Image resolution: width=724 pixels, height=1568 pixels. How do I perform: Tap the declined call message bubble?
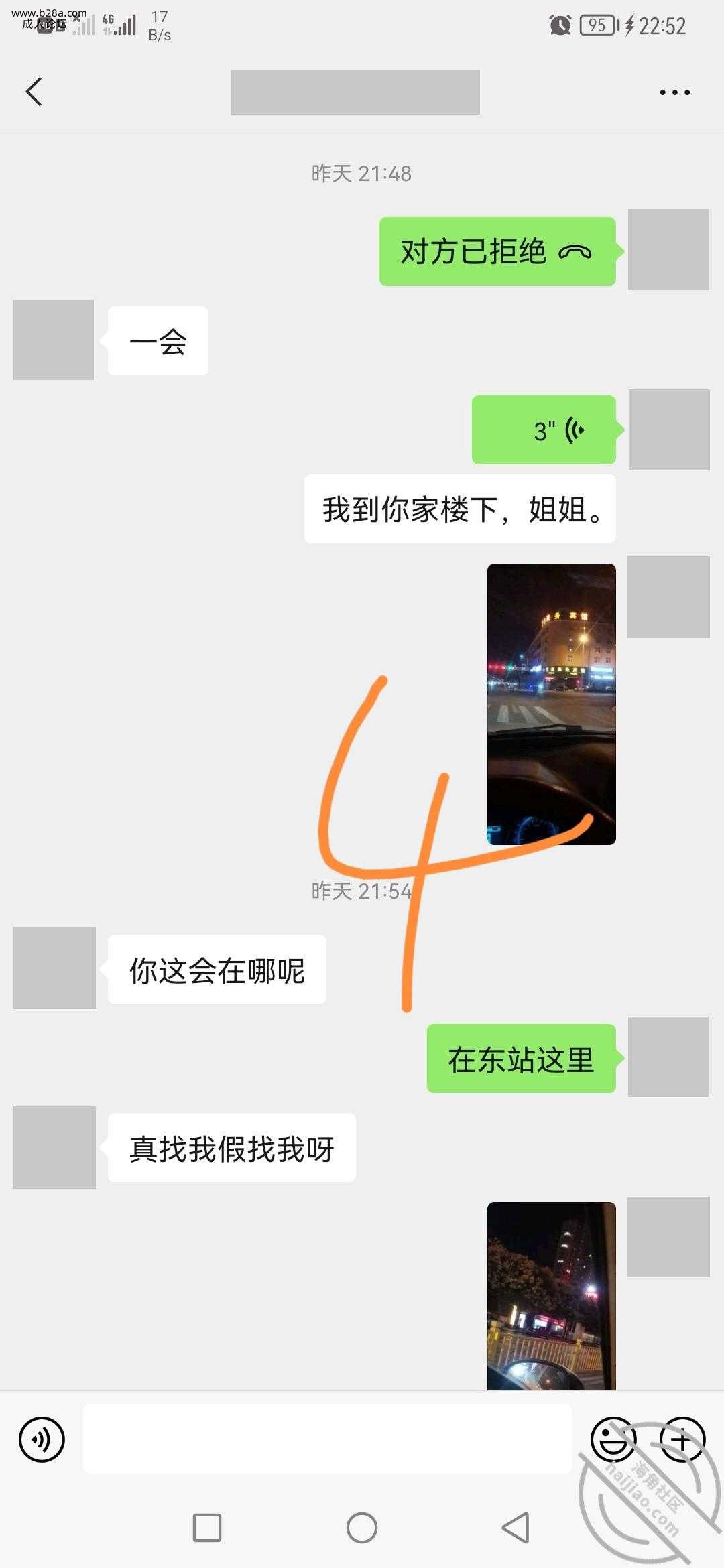tap(497, 252)
